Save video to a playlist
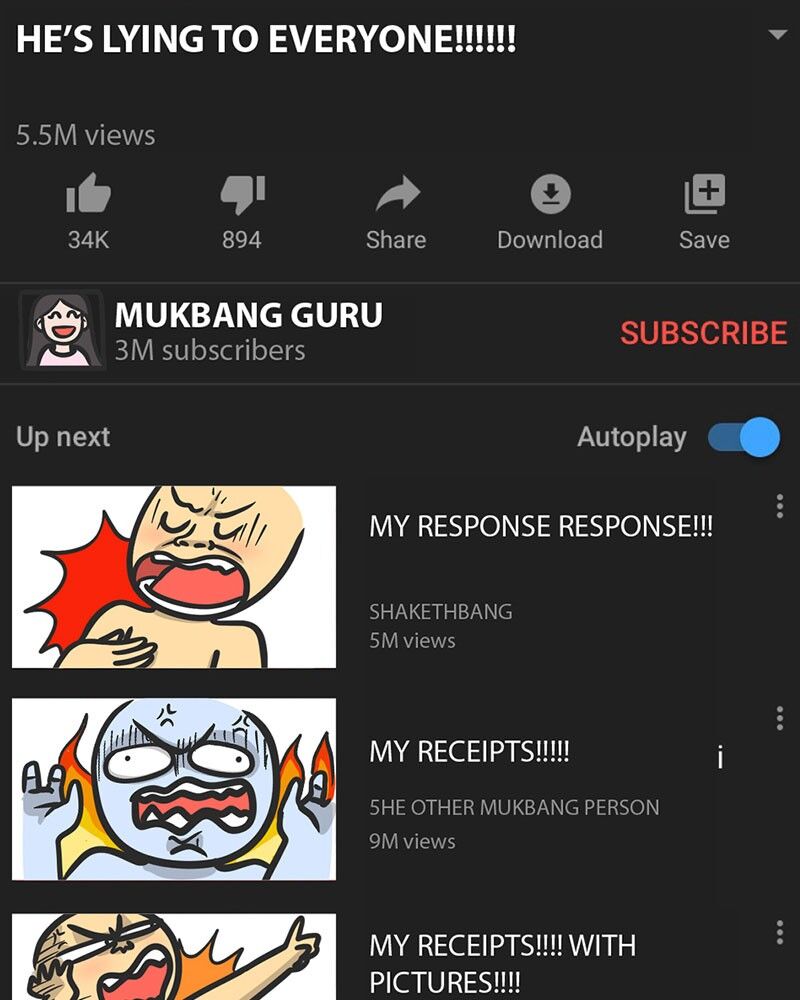The image size is (800, 1000). (x=704, y=196)
